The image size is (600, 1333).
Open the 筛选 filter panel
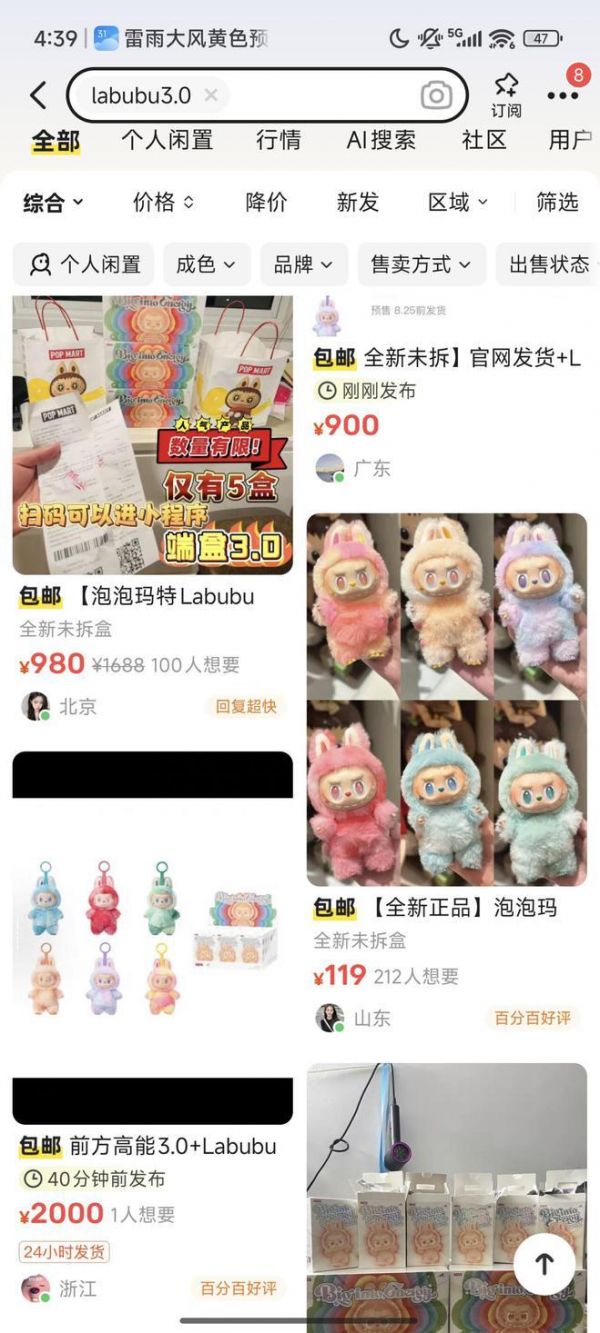click(557, 203)
